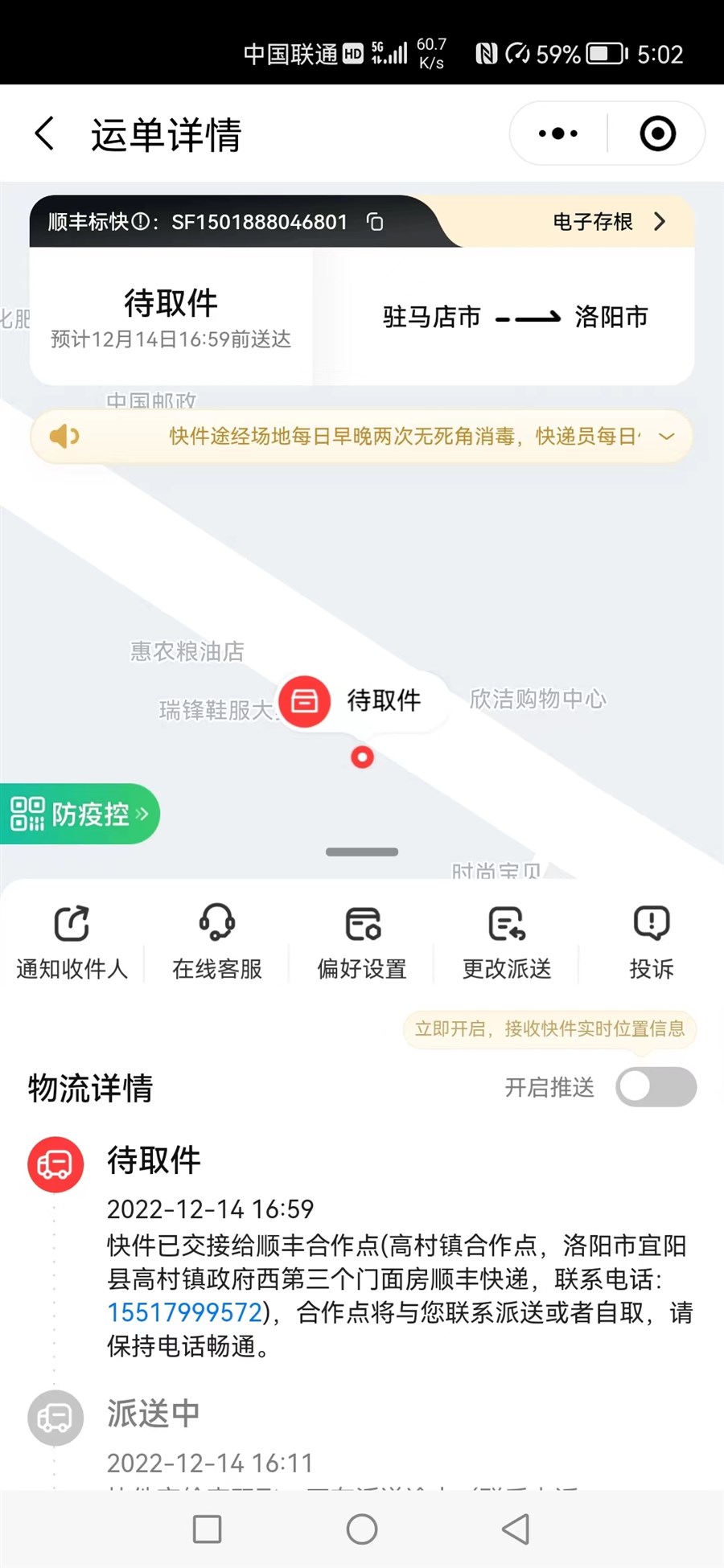Enable the 开启推送 switch
The width and height of the screenshot is (724, 1568).
click(656, 1087)
